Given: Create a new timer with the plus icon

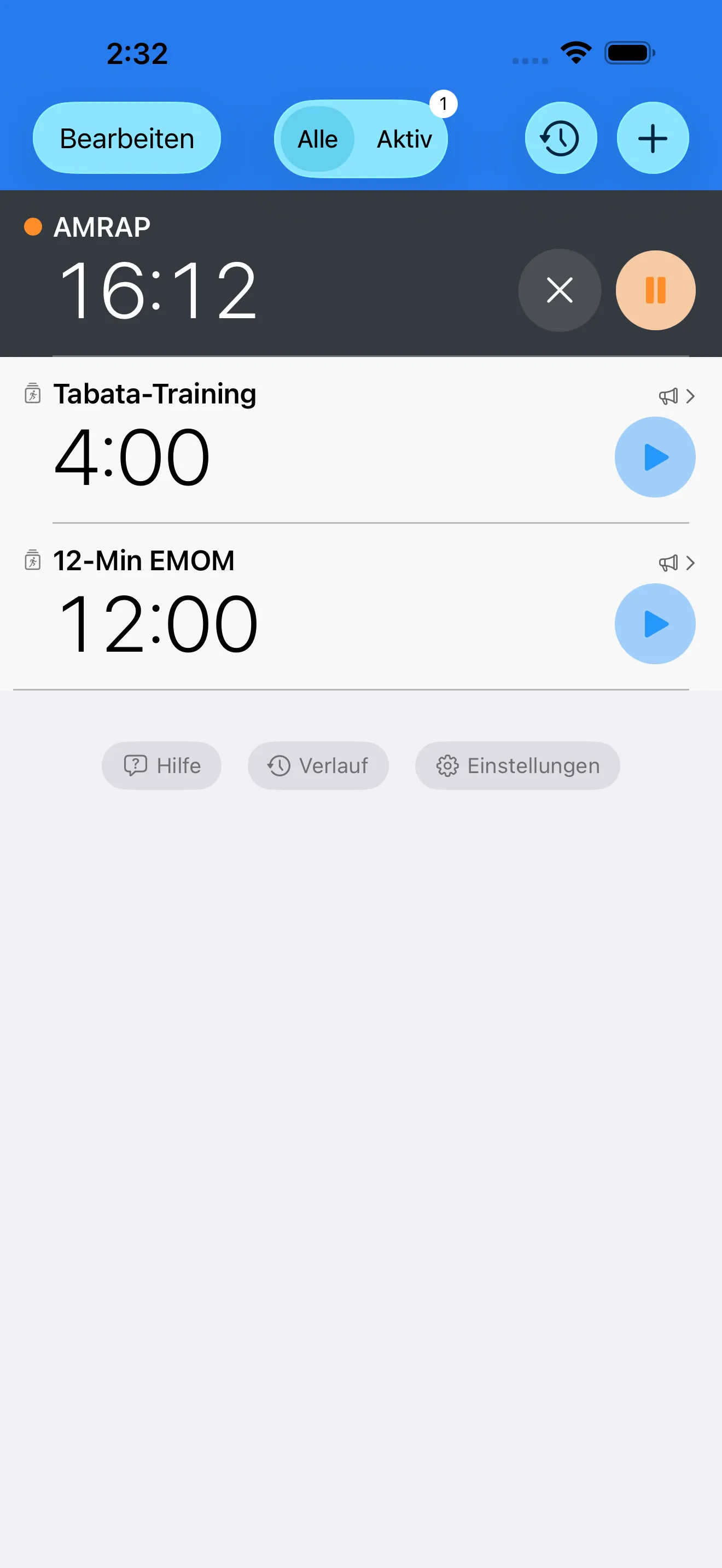Looking at the screenshot, I should tap(652, 138).
